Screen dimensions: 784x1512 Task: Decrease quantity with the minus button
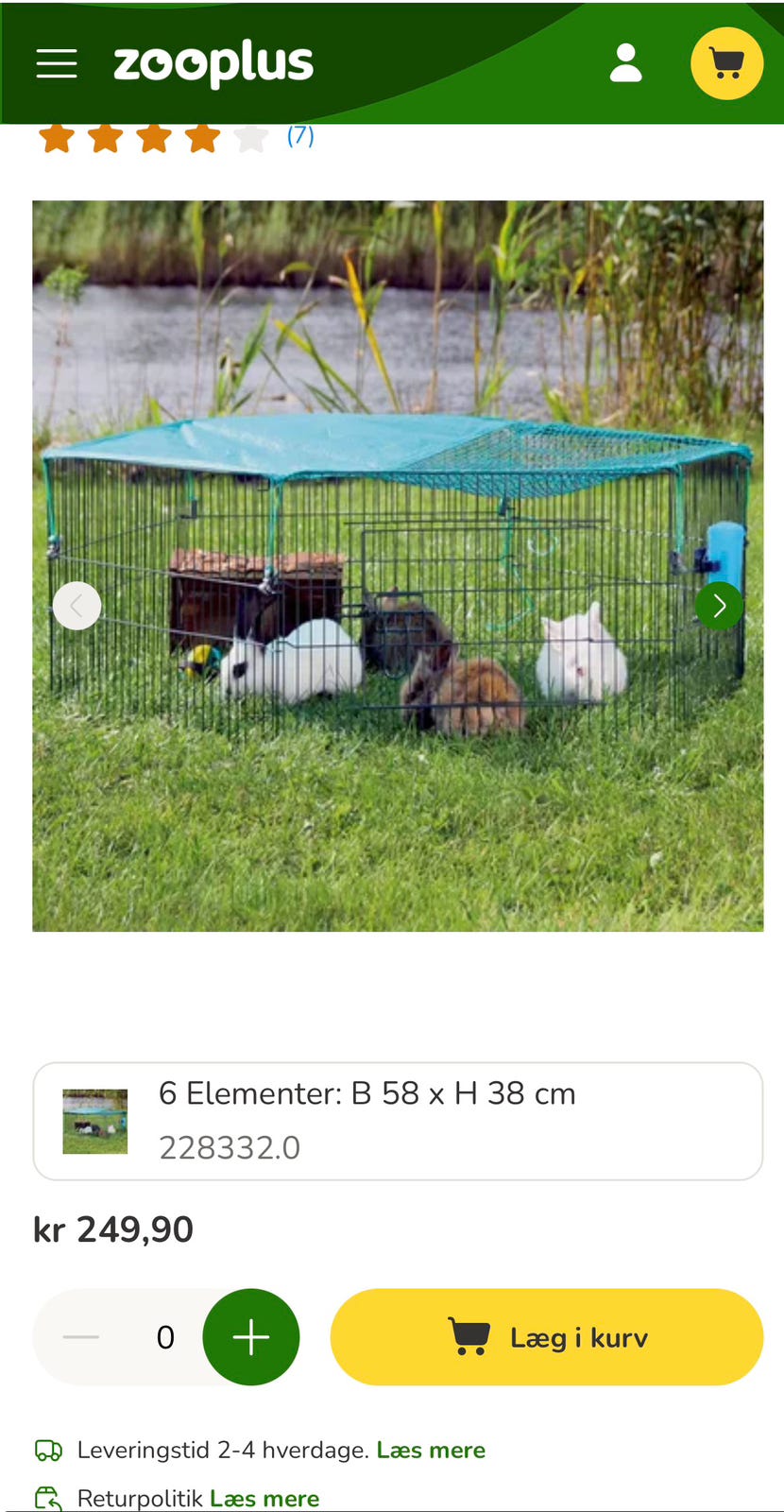pos(81,1336)
